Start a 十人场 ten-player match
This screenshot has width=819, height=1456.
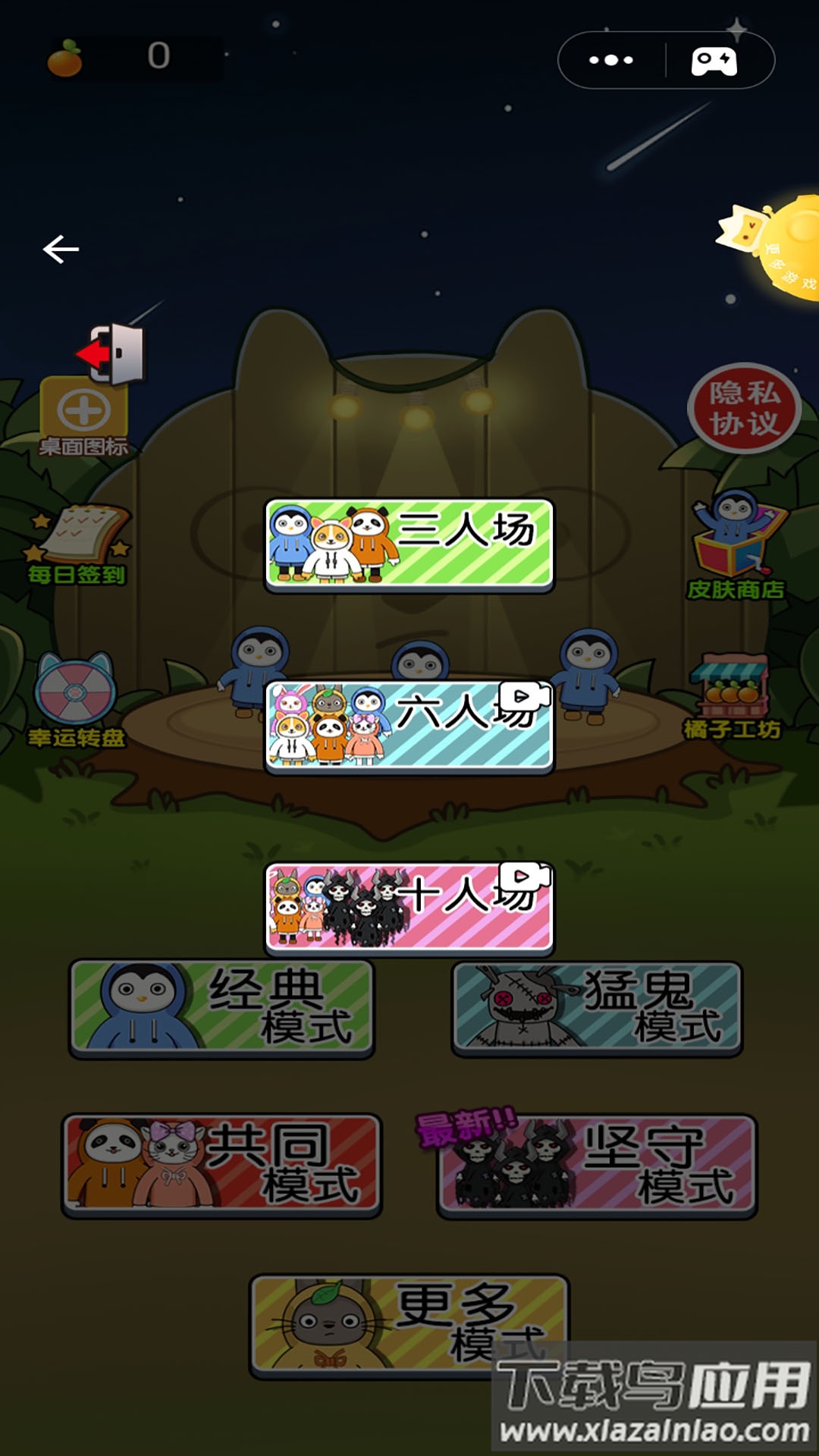click(x=409, y=906)
